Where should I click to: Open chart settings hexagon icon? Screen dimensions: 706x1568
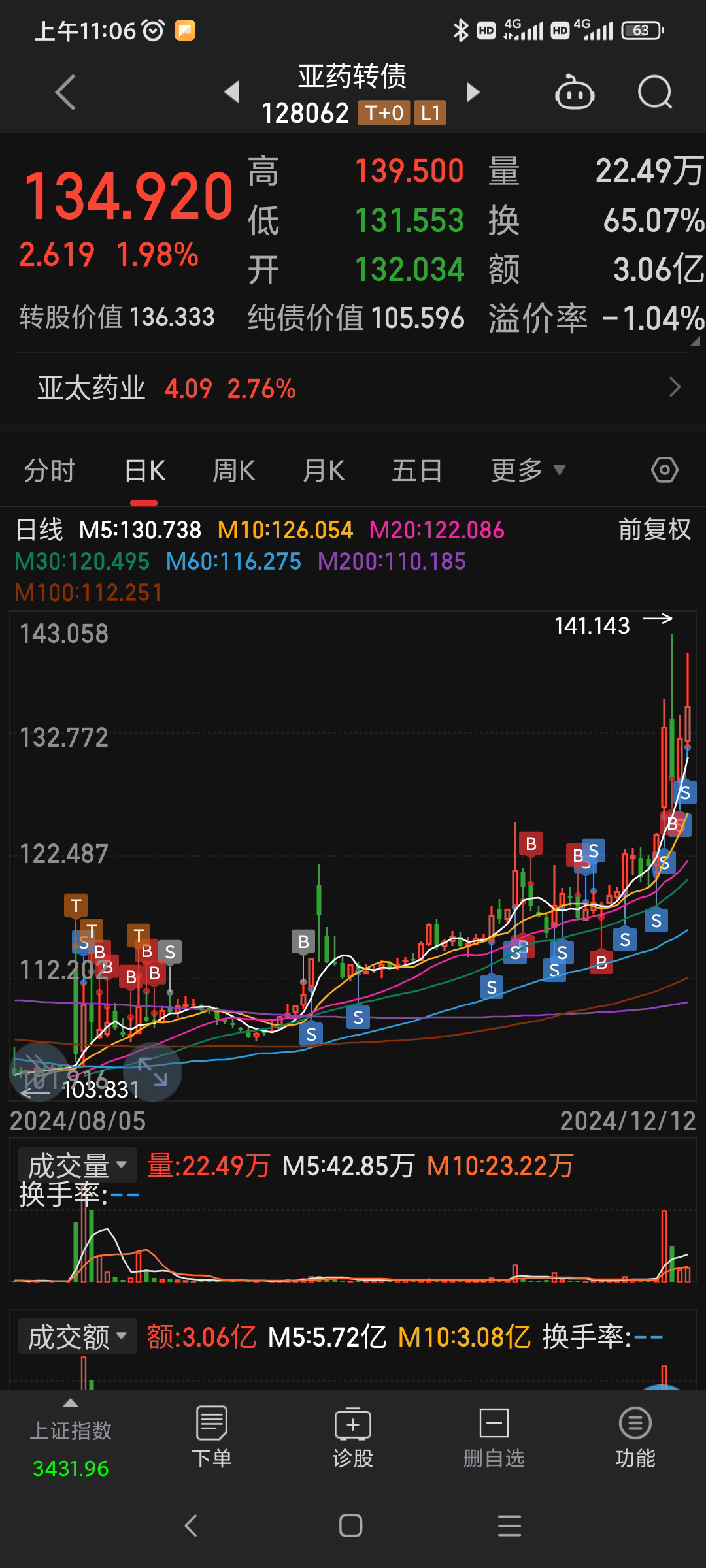click(664, 470)
